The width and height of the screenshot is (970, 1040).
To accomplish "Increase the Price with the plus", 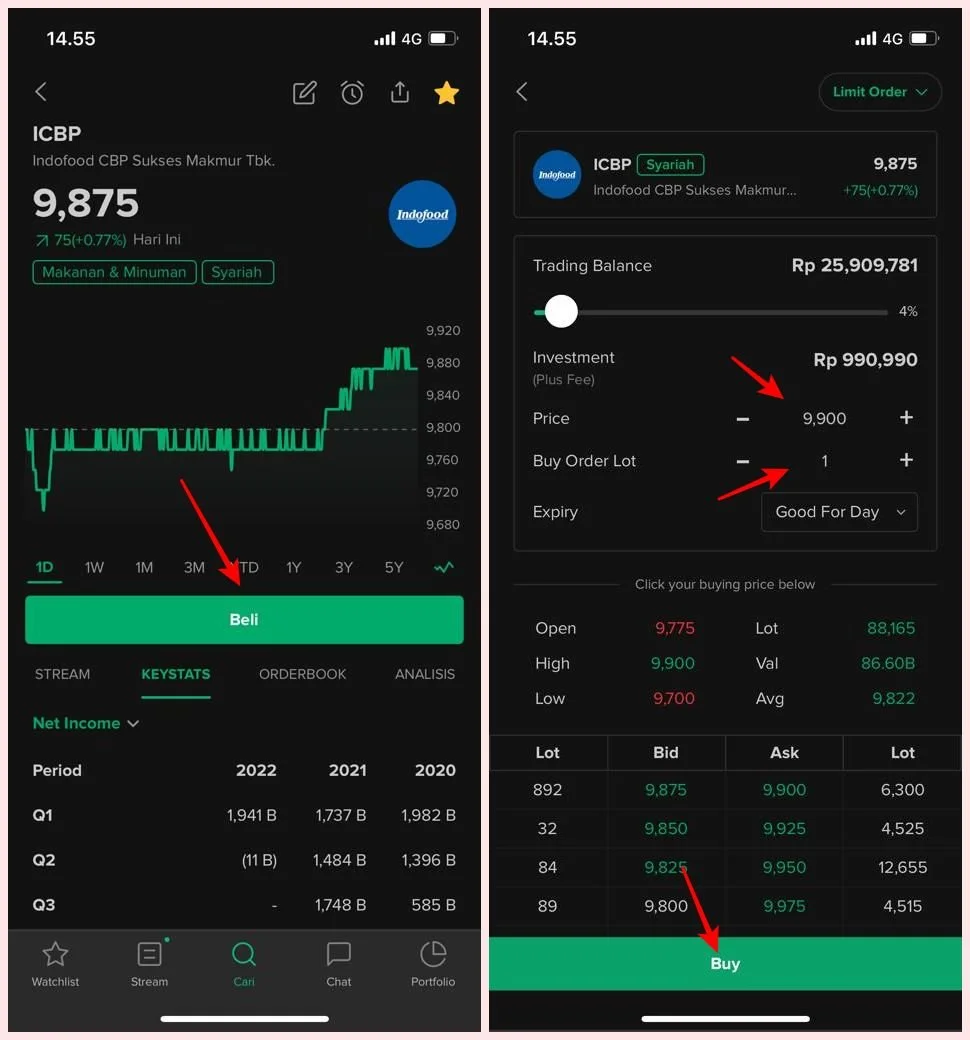I will point(906,417).
